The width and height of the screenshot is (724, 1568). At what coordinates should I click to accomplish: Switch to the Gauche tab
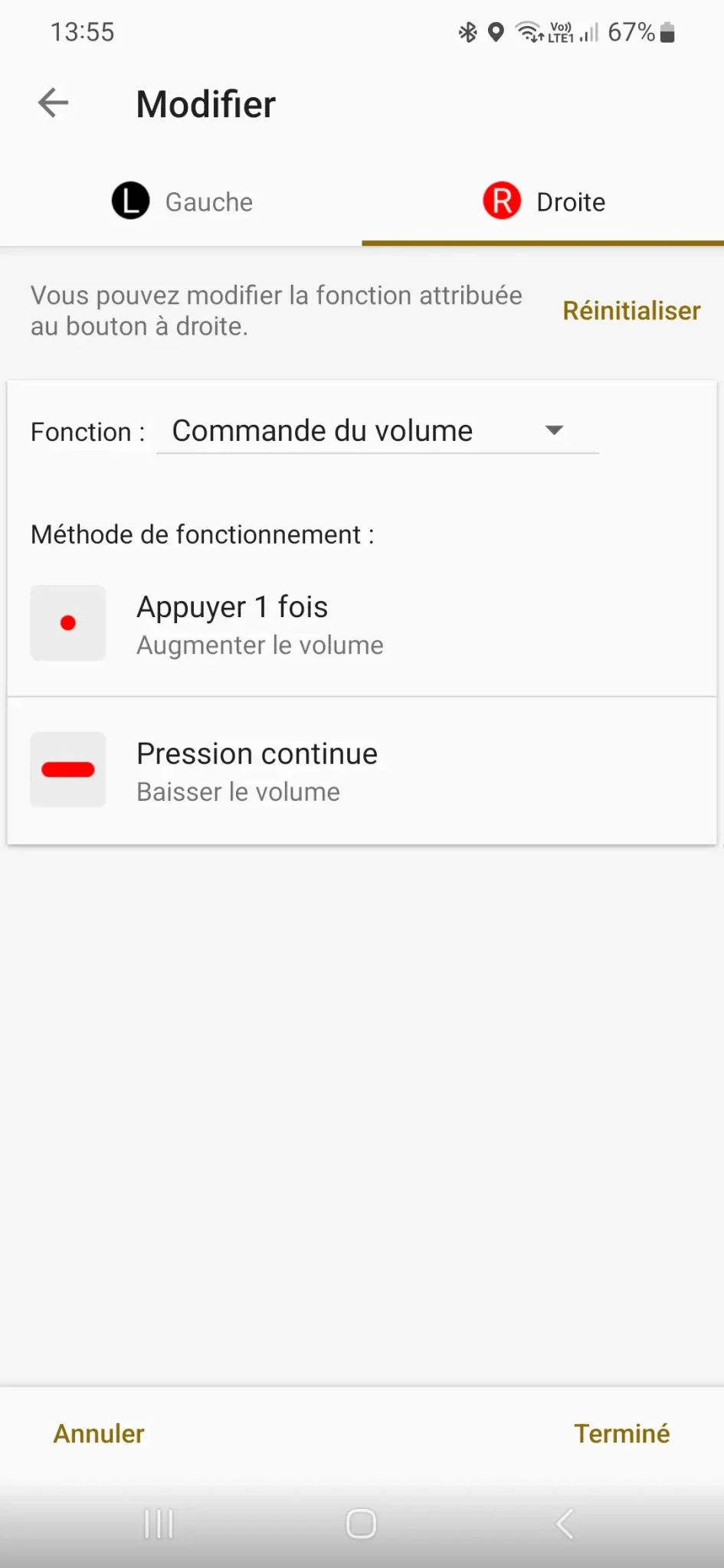click(182, 202)
